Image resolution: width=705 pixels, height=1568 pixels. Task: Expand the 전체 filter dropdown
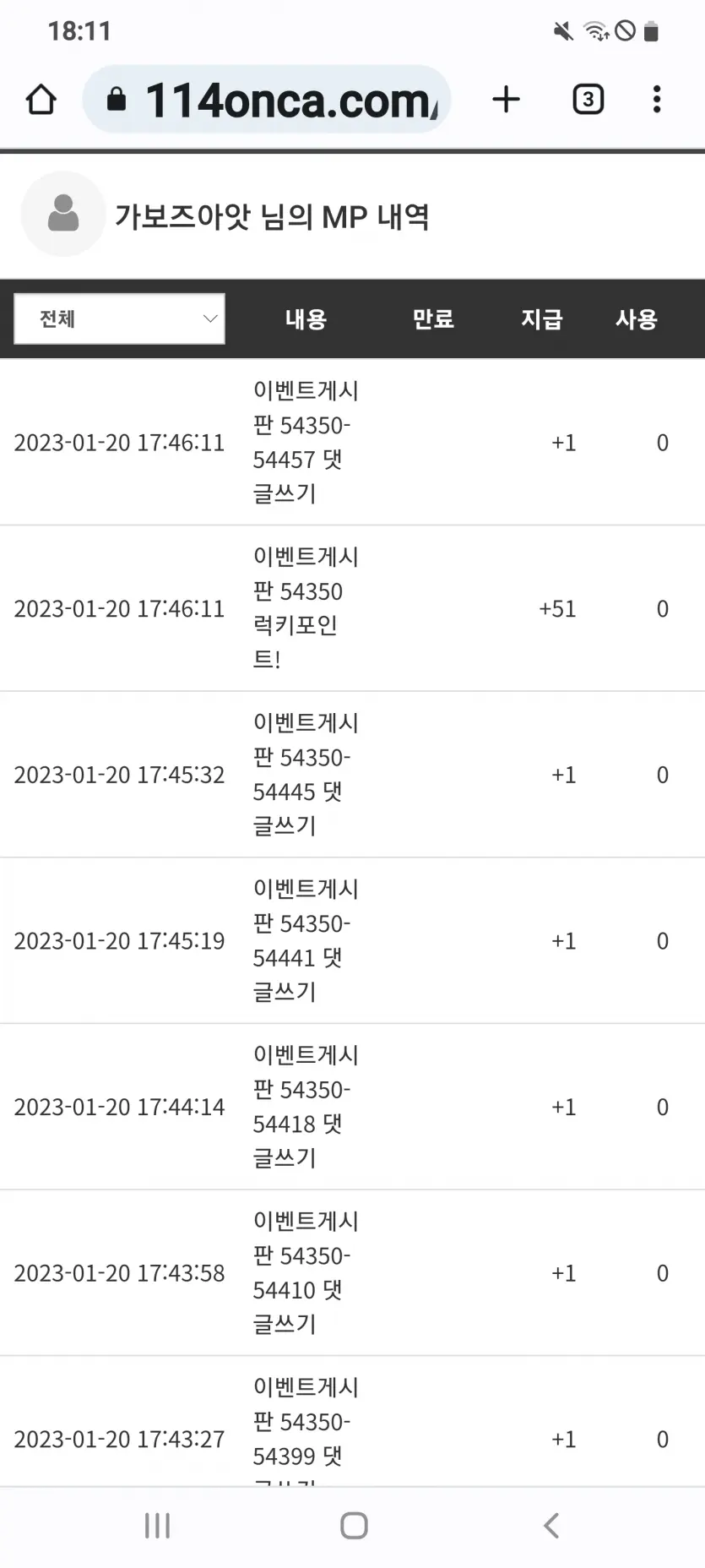coord(120,318)
